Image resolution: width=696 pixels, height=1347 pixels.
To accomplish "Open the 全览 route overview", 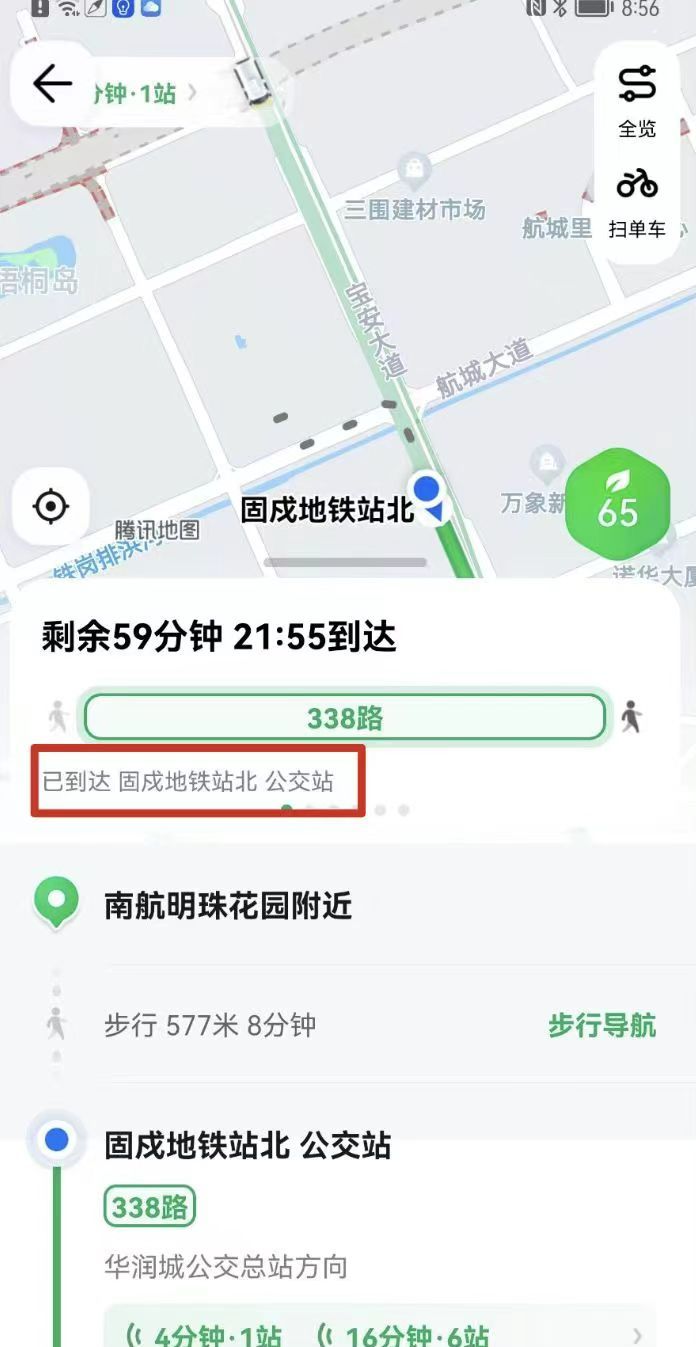I will pyautogui.click(x=637, y=102).
